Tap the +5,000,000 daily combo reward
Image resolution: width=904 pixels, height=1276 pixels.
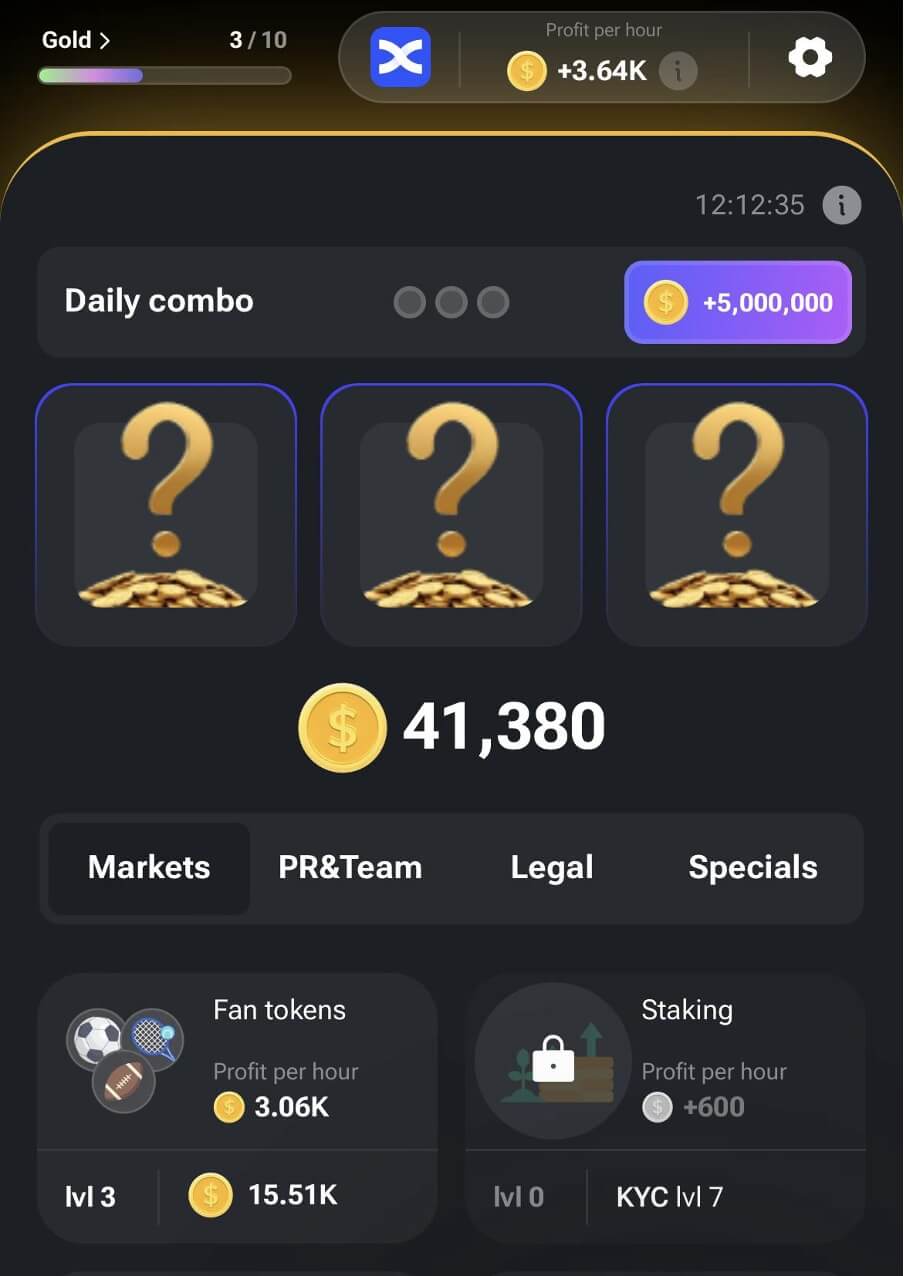pyautogui.click(x=738, y=302)
